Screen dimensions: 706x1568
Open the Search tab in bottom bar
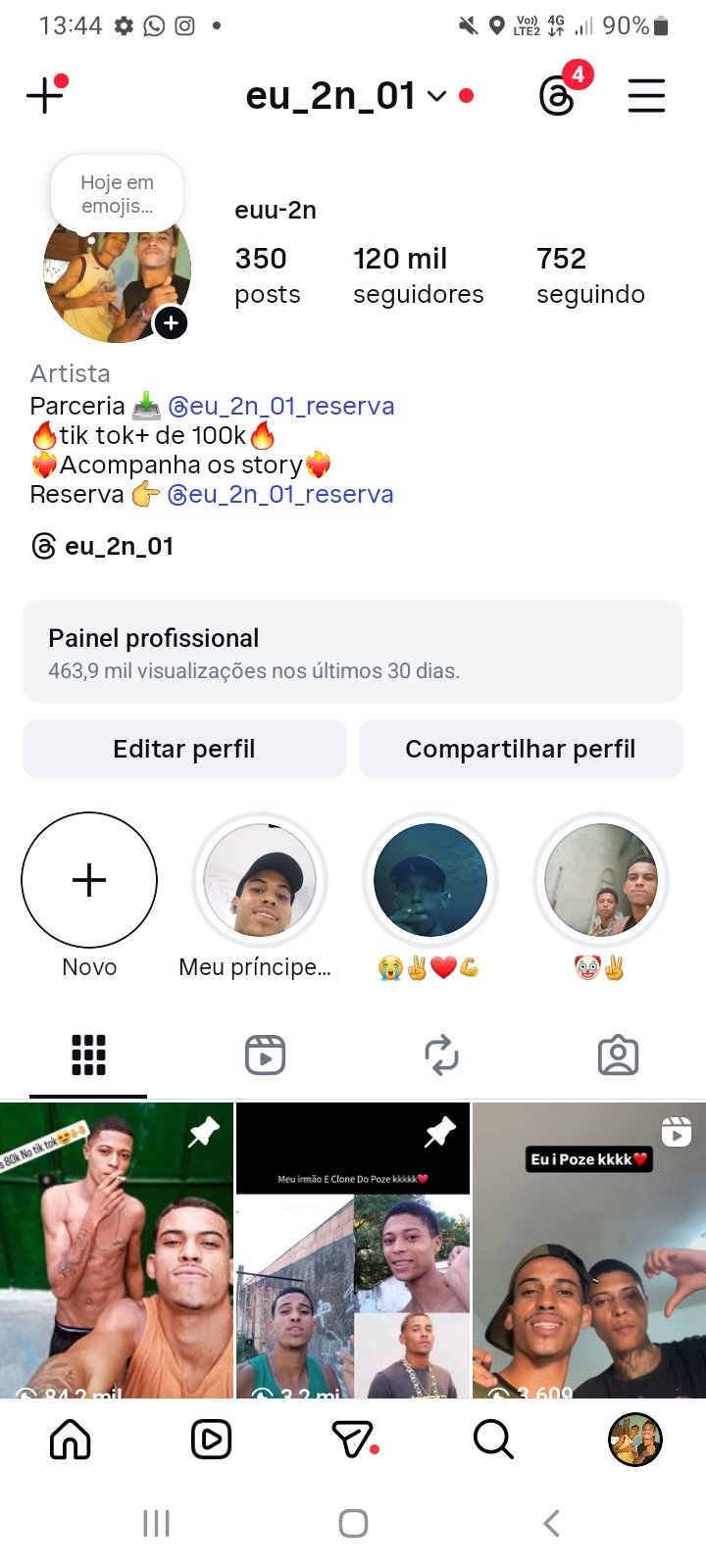point(493,1439)
